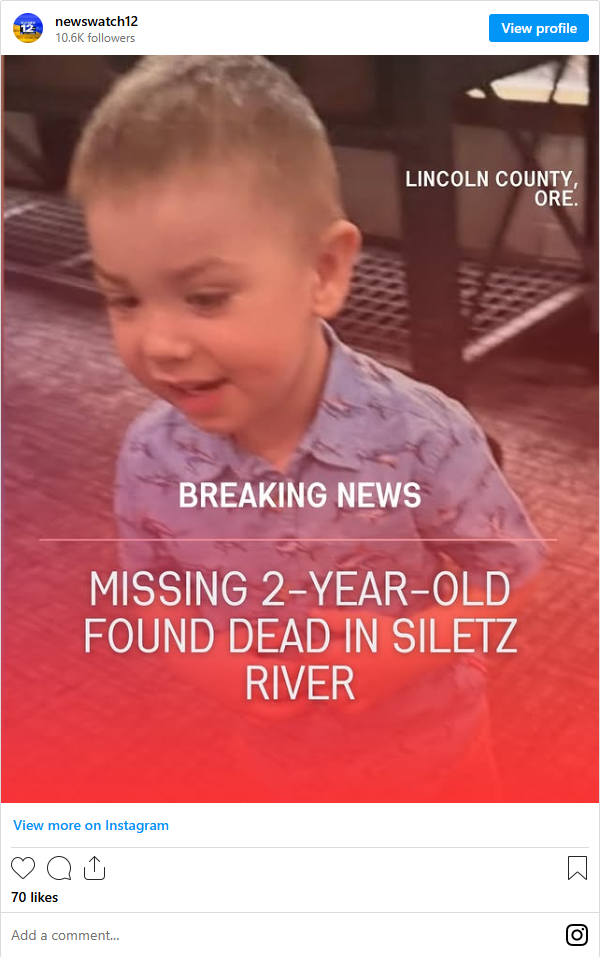This screenshot has height=957, width=601.
Task: Save the post with the bookmark icon
Action: click(x=577, y=868)
